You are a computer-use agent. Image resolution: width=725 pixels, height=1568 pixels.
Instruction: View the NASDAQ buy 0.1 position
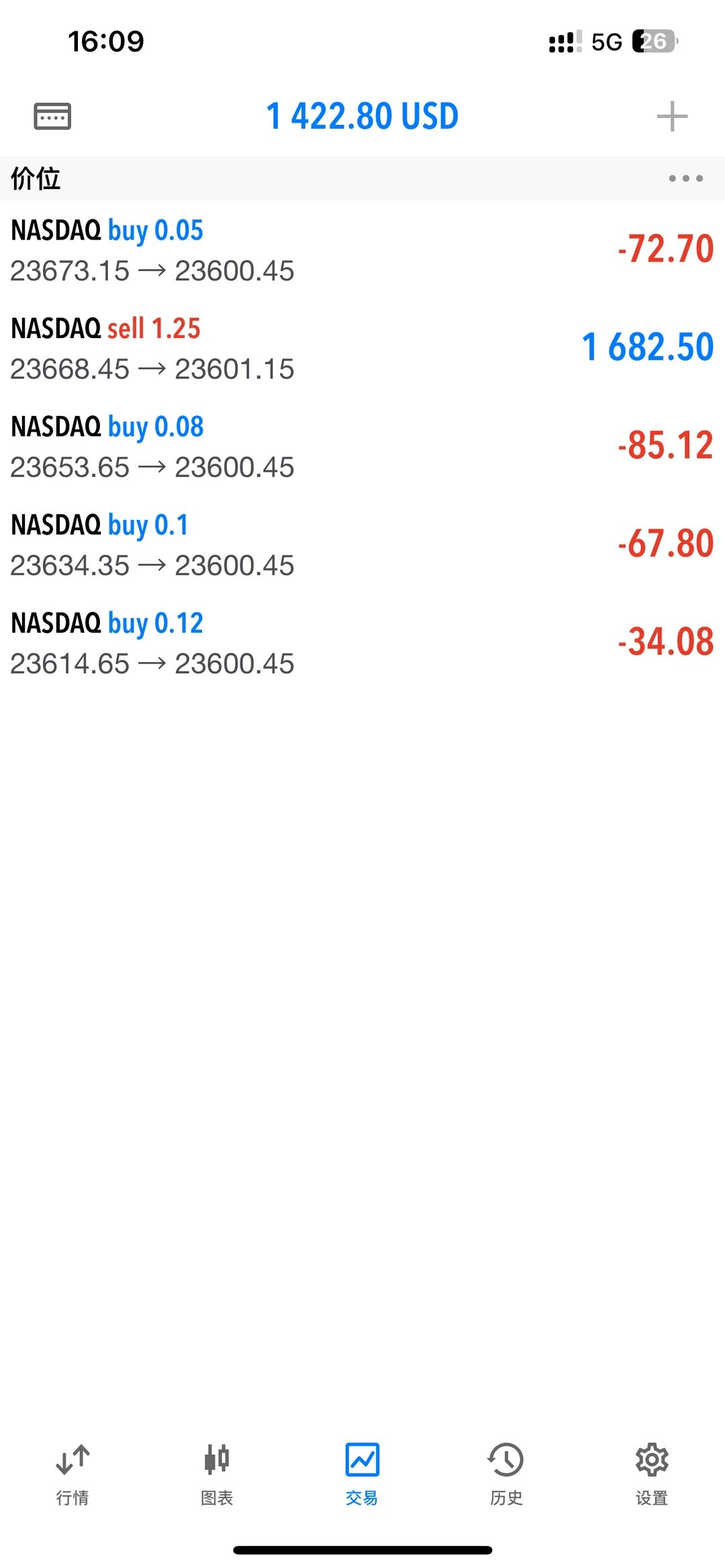tap(362, 544)
